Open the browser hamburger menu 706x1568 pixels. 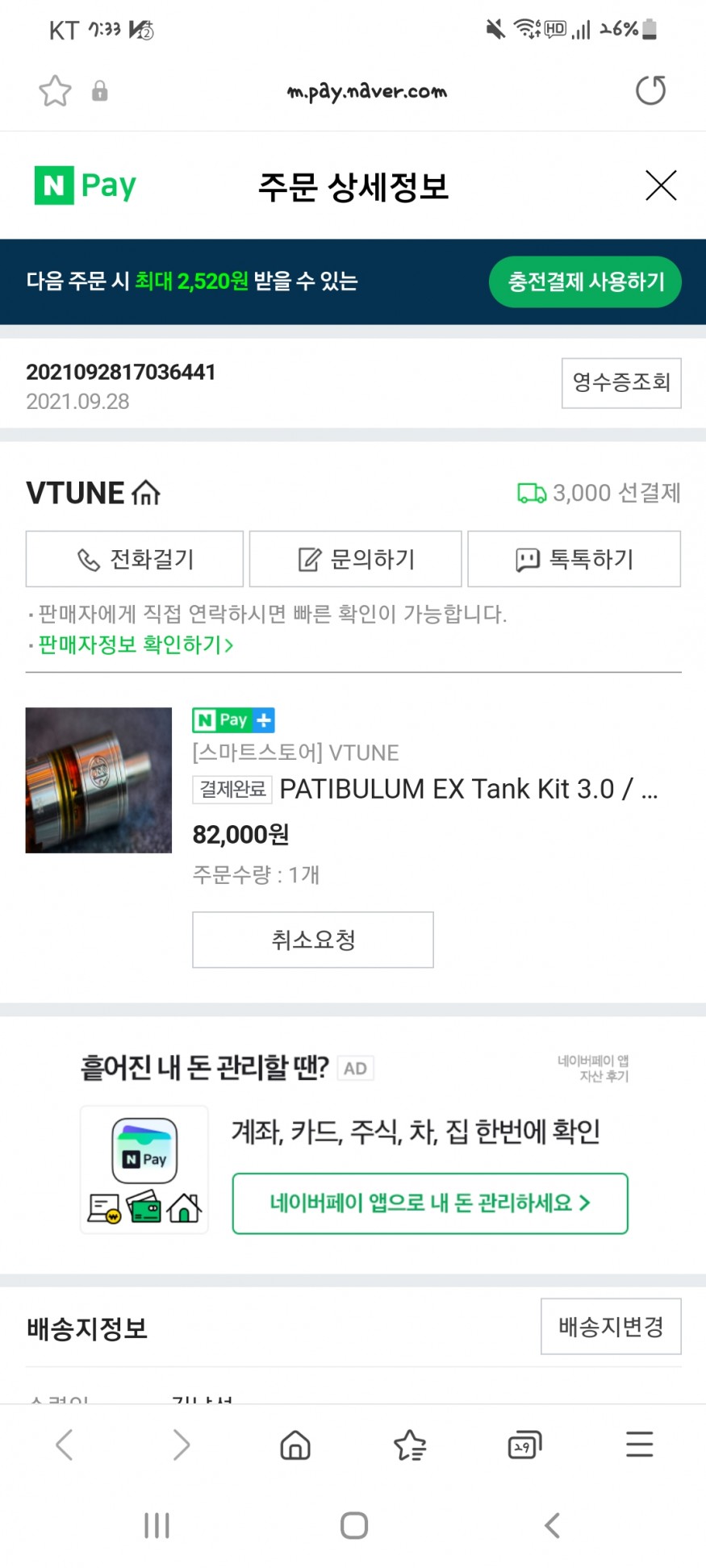pos(639,1444)
